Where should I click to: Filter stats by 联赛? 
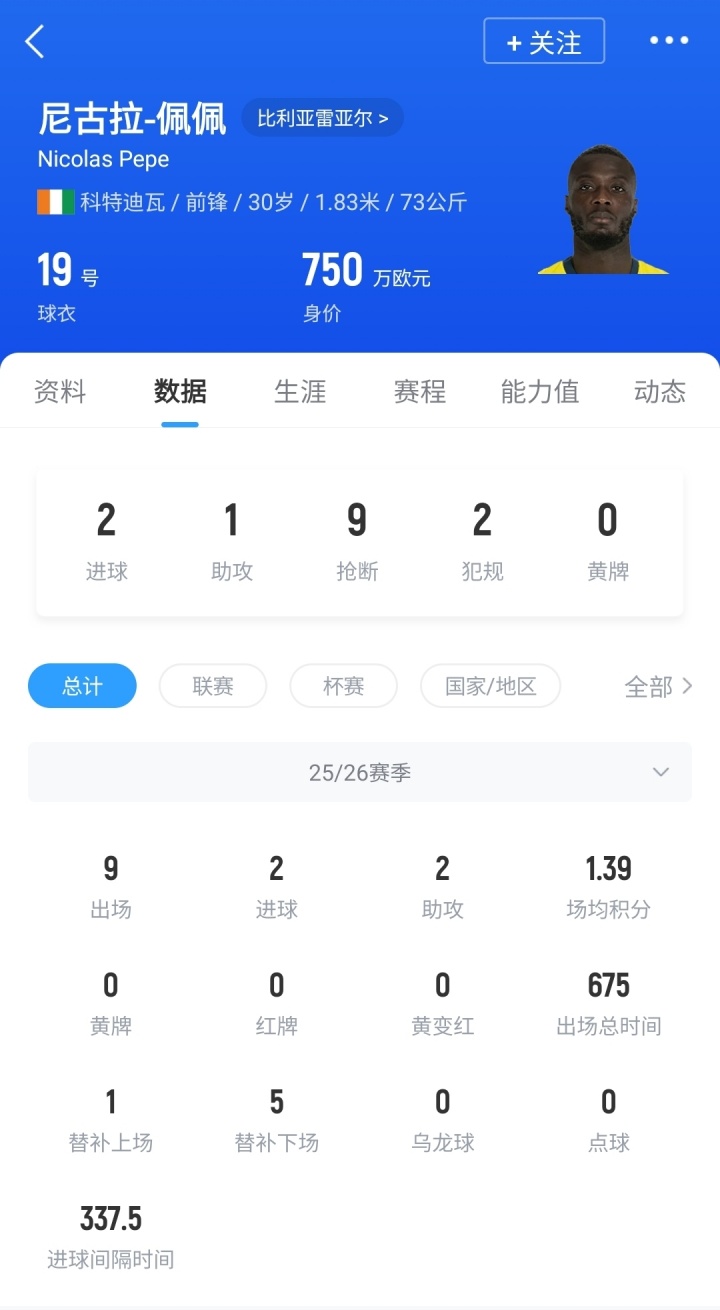[x=213, y=686]
